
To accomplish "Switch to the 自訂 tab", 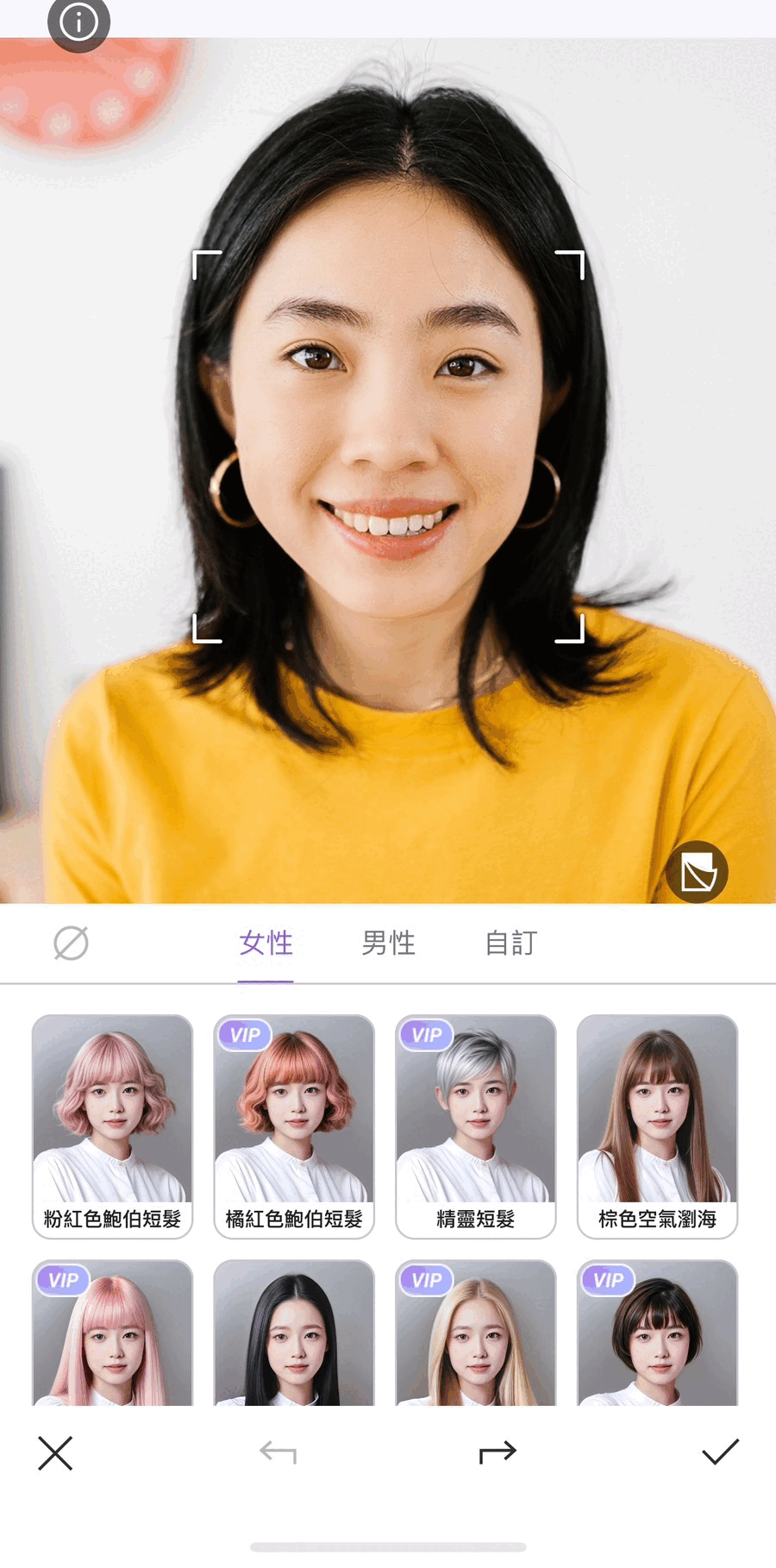I will [510, 943].
